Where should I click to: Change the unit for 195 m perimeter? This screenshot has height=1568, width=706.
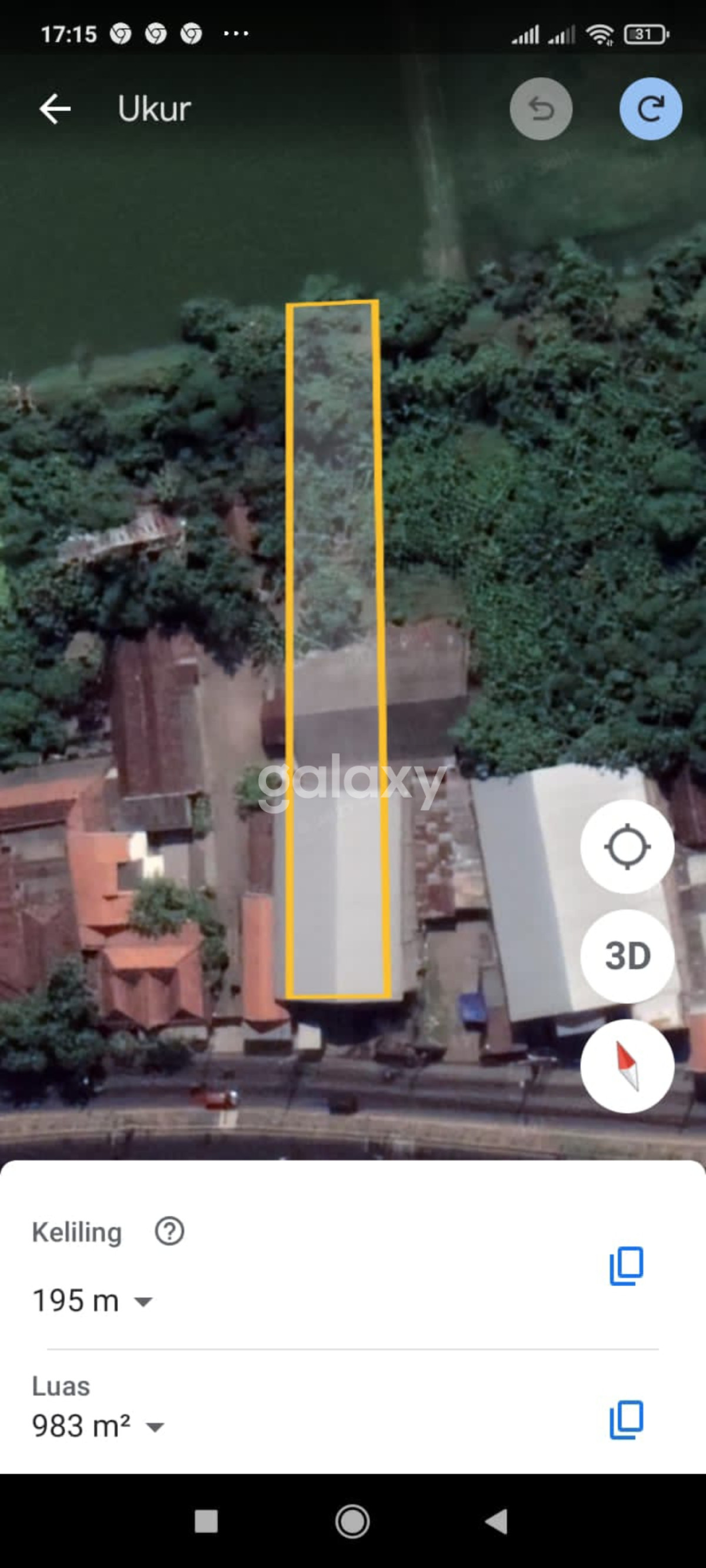click(x=143, y=1302)
